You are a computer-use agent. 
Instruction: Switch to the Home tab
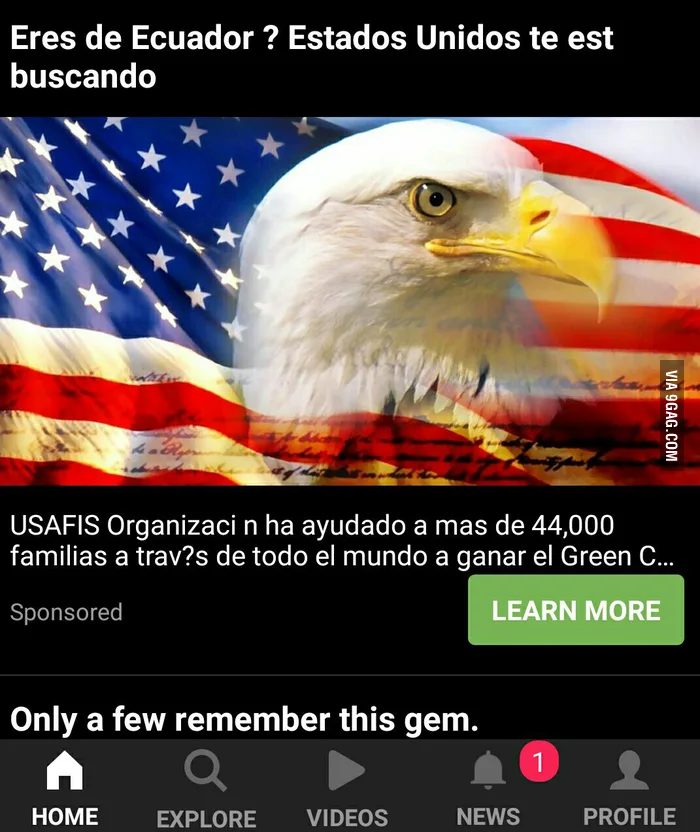65,787
